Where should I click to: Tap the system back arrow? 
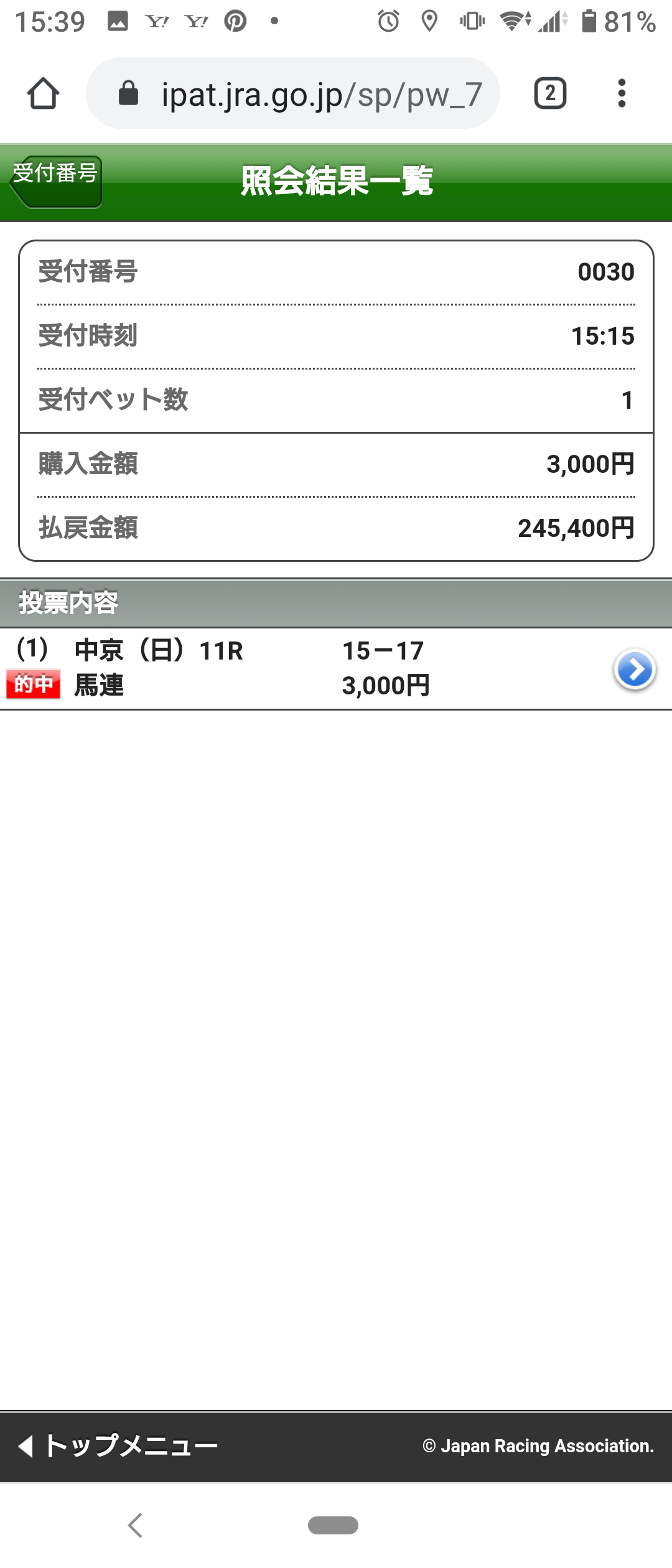135,1525
